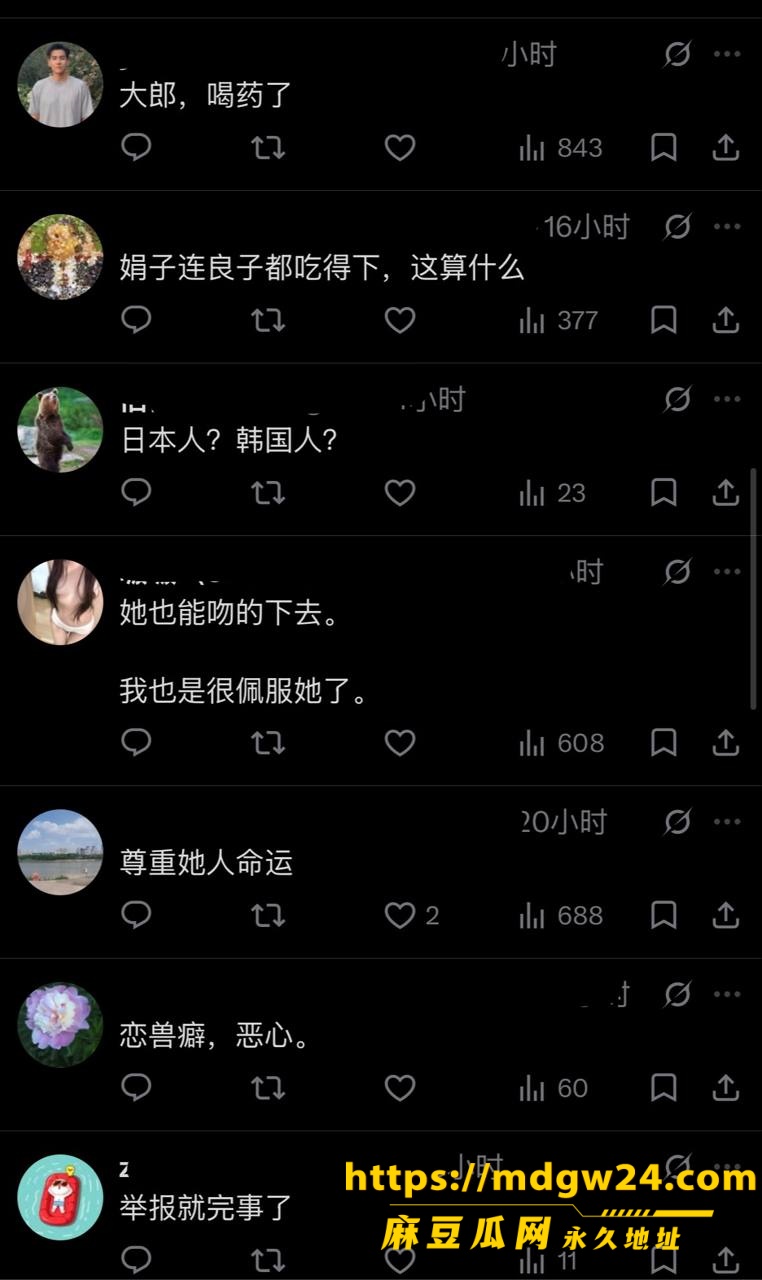Open the overflow menu on "尊重她人命运"
Viewport: 762px width, 1280px height.
pos(727,822)
